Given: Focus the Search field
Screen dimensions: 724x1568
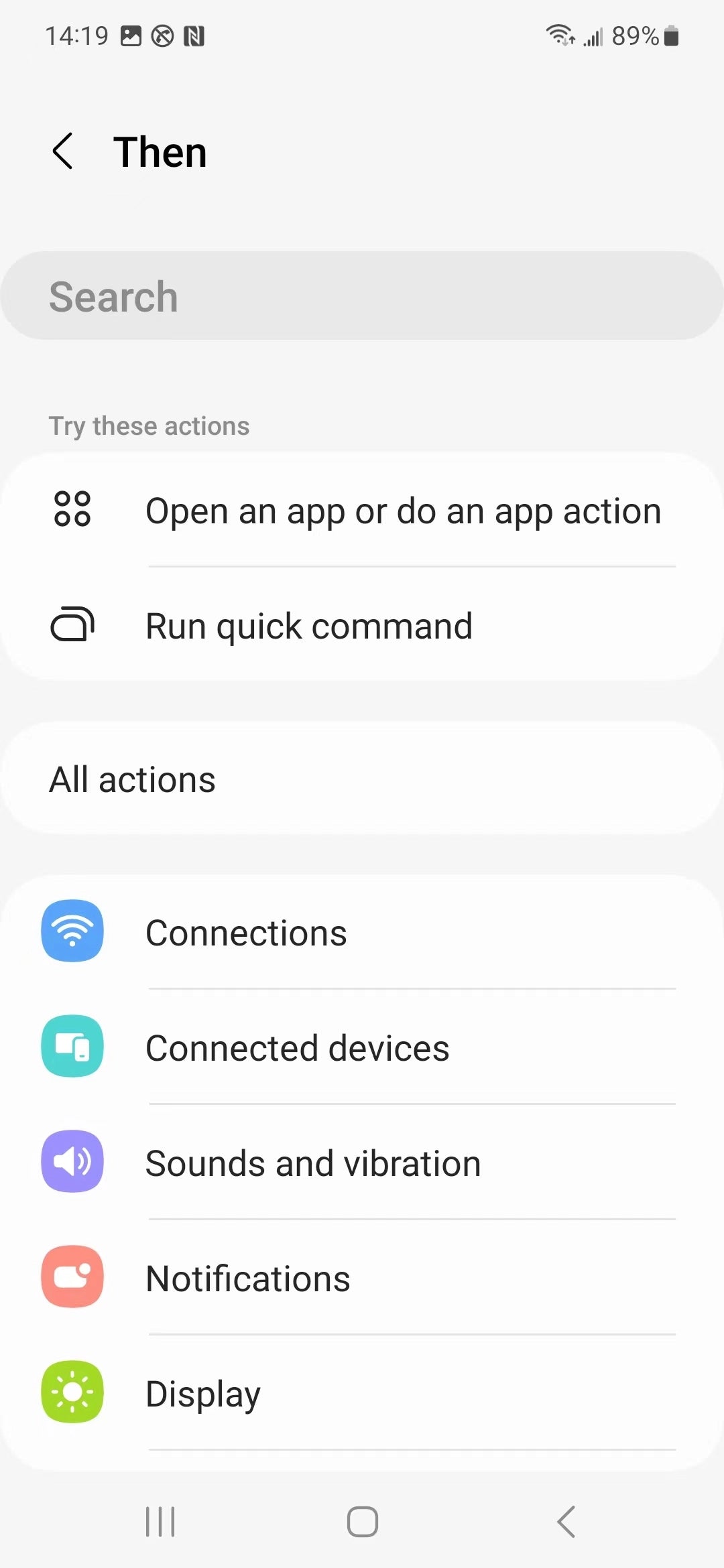Looking at the screenshot, I should [362, 296].
